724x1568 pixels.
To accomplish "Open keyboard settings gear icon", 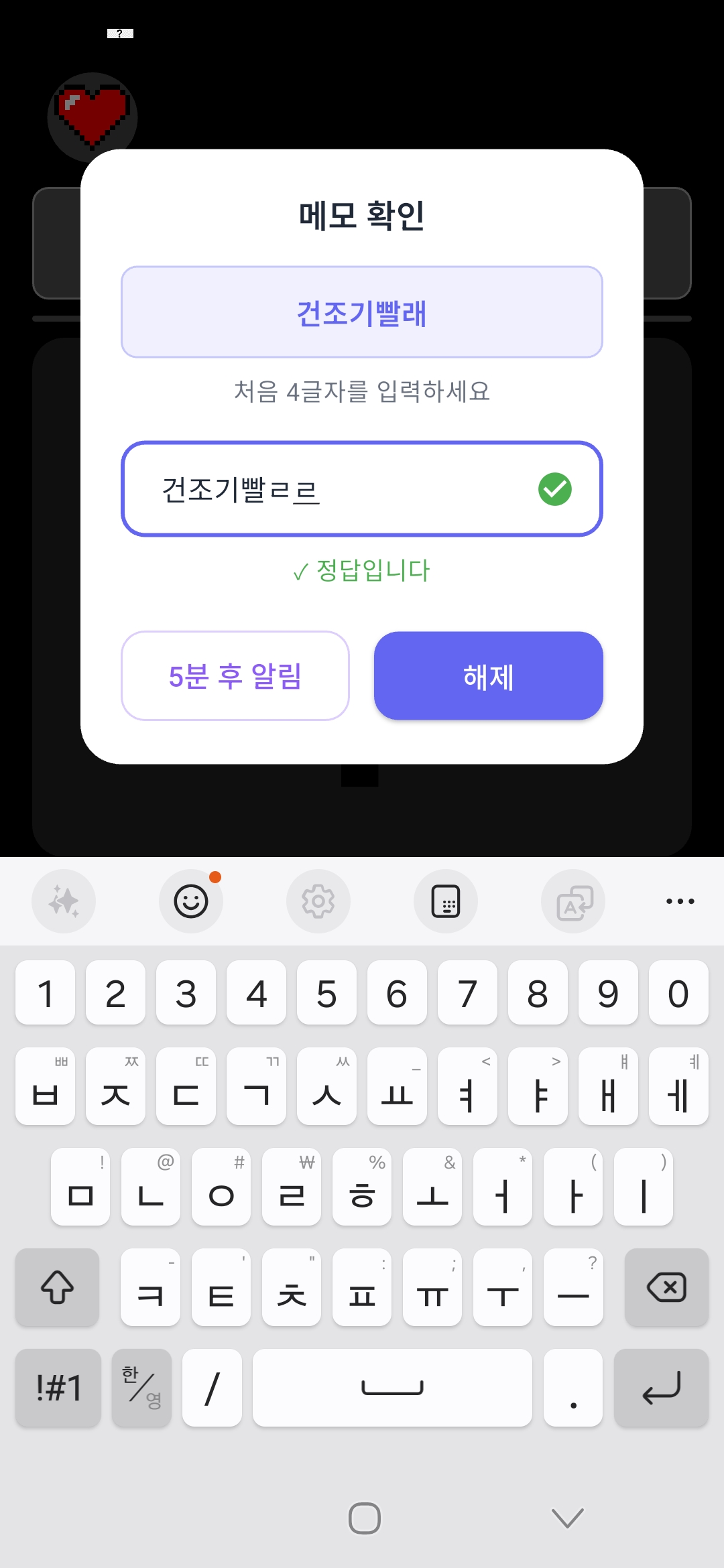I will [318, 901].
